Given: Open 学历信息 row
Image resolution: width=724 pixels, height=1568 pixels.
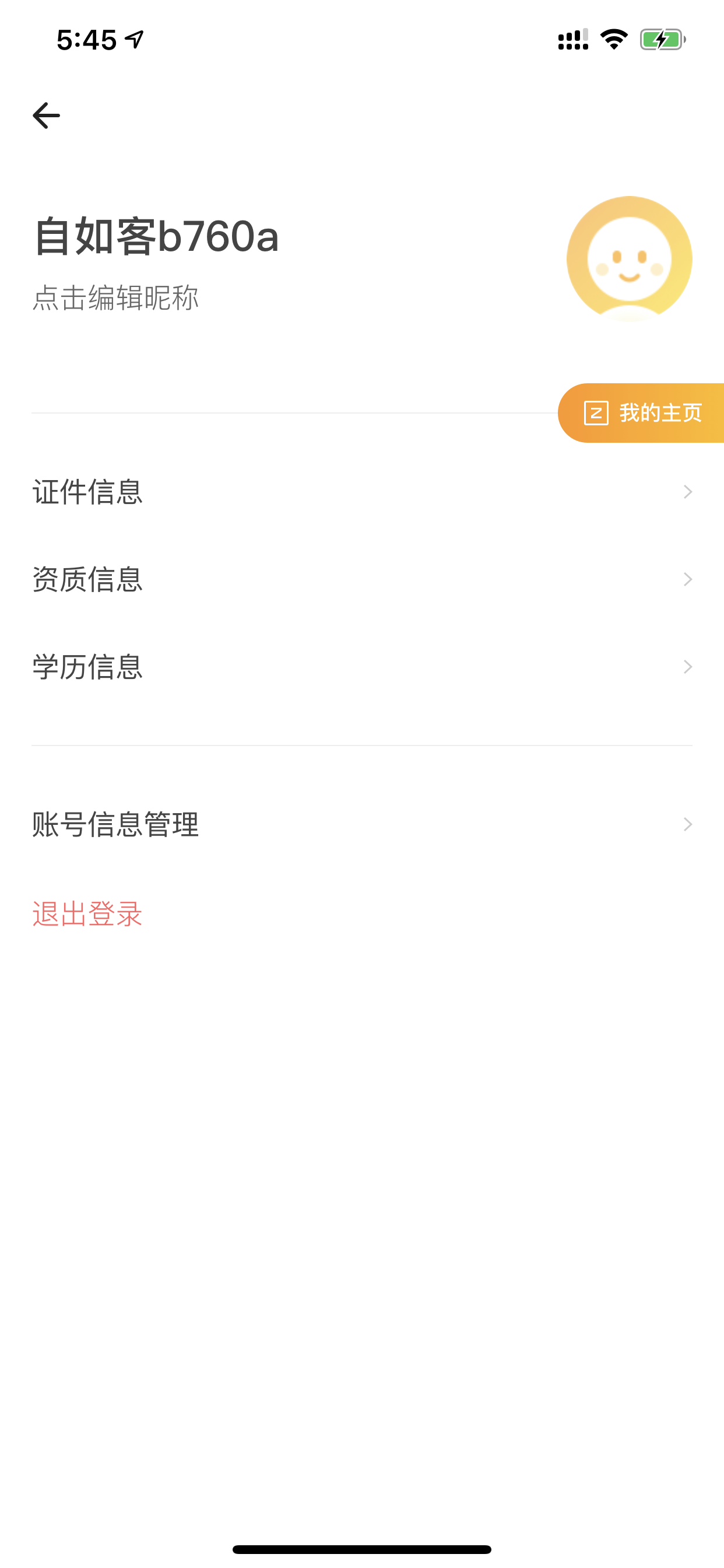Looking at the screenshot, I should (362, 667).
